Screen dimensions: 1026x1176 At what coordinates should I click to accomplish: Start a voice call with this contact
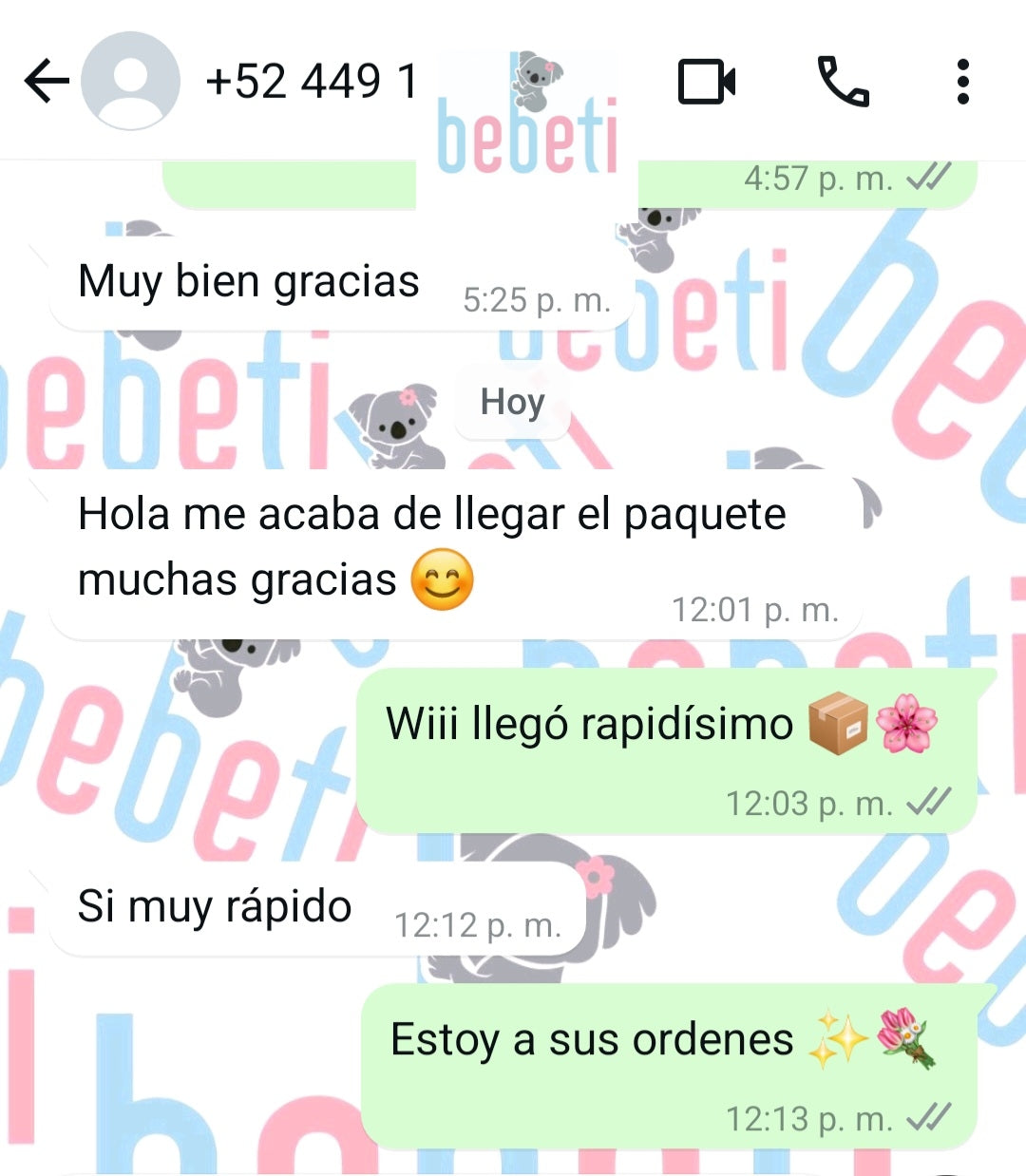click(x=843, y=81)
